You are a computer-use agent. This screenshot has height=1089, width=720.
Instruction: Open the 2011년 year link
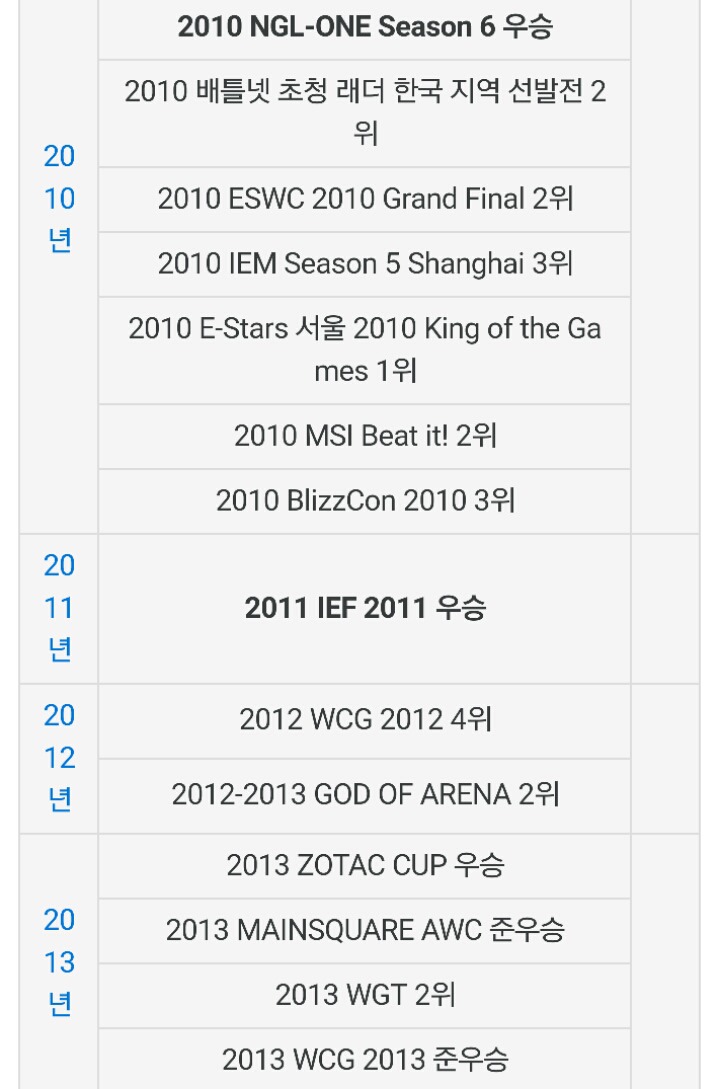pyautogui.click(x=59, y=608)
